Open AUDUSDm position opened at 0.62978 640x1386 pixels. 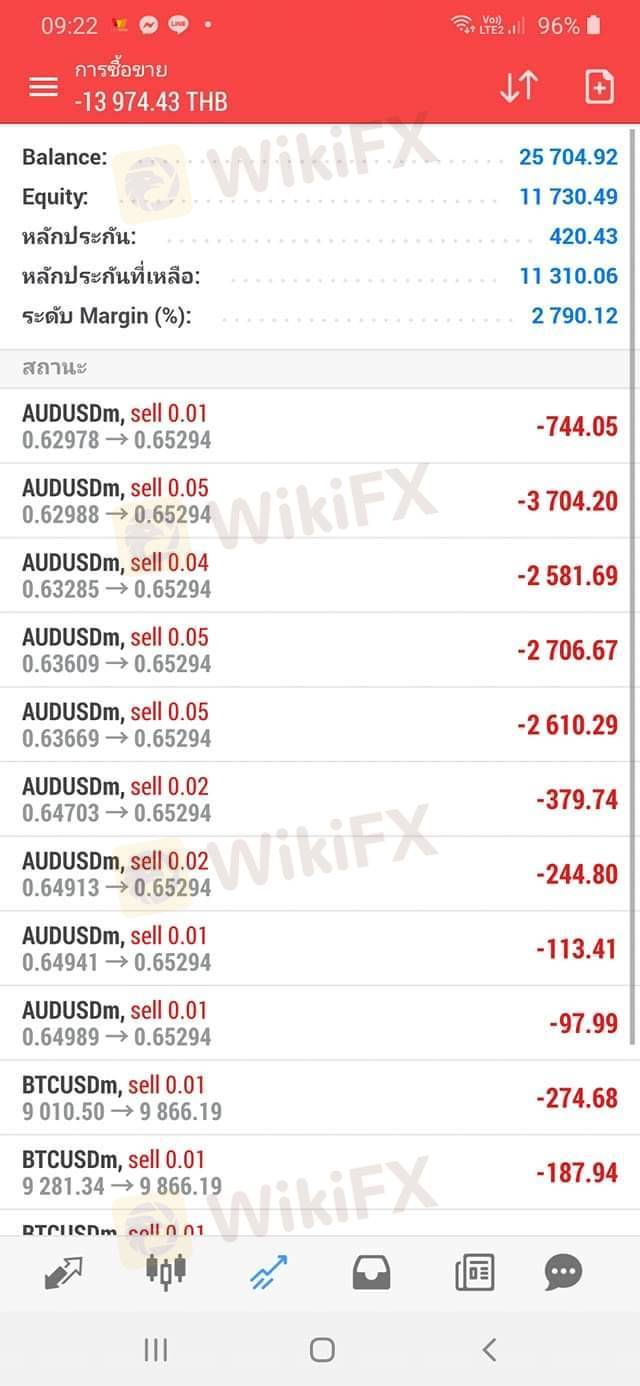[x=320, y=426]
